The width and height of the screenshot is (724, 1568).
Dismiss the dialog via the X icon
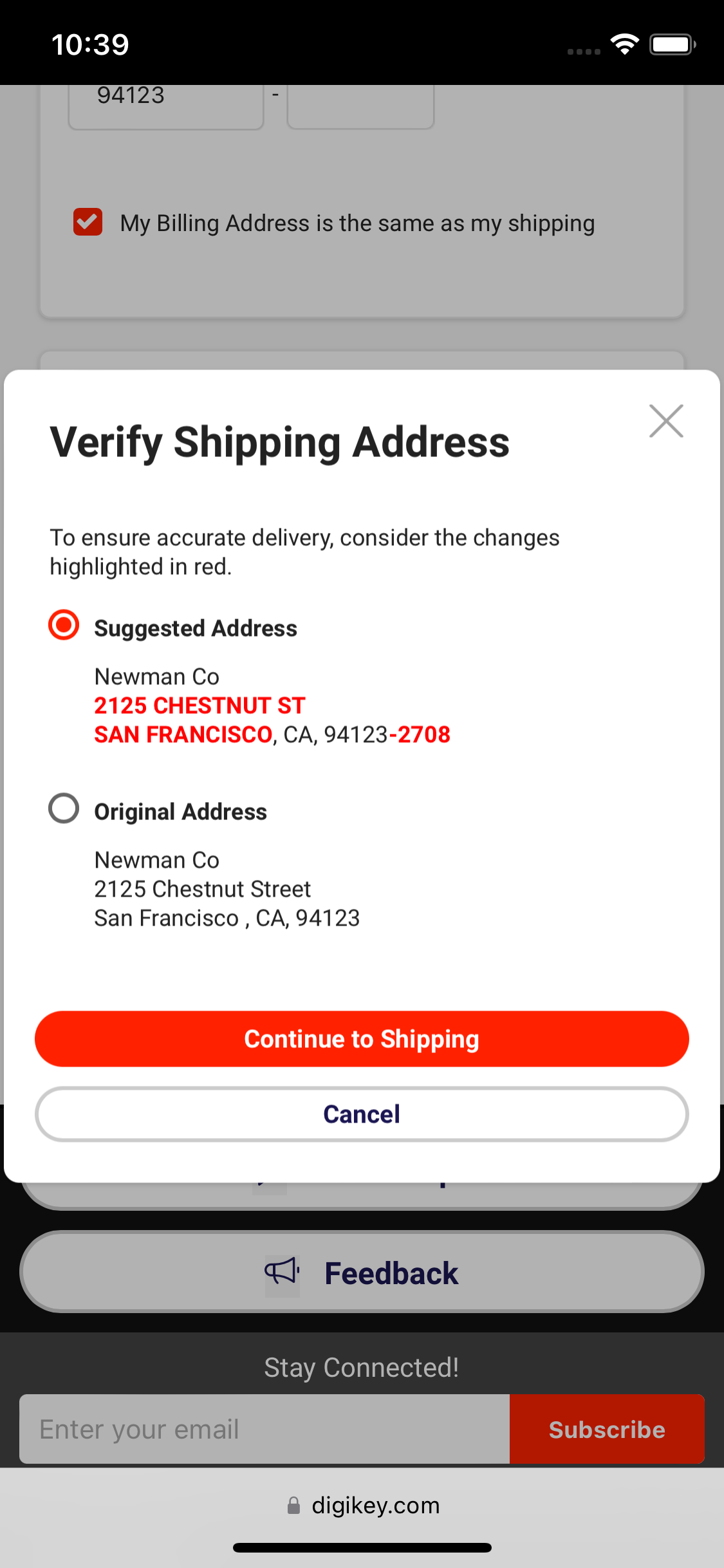[665, 421]
